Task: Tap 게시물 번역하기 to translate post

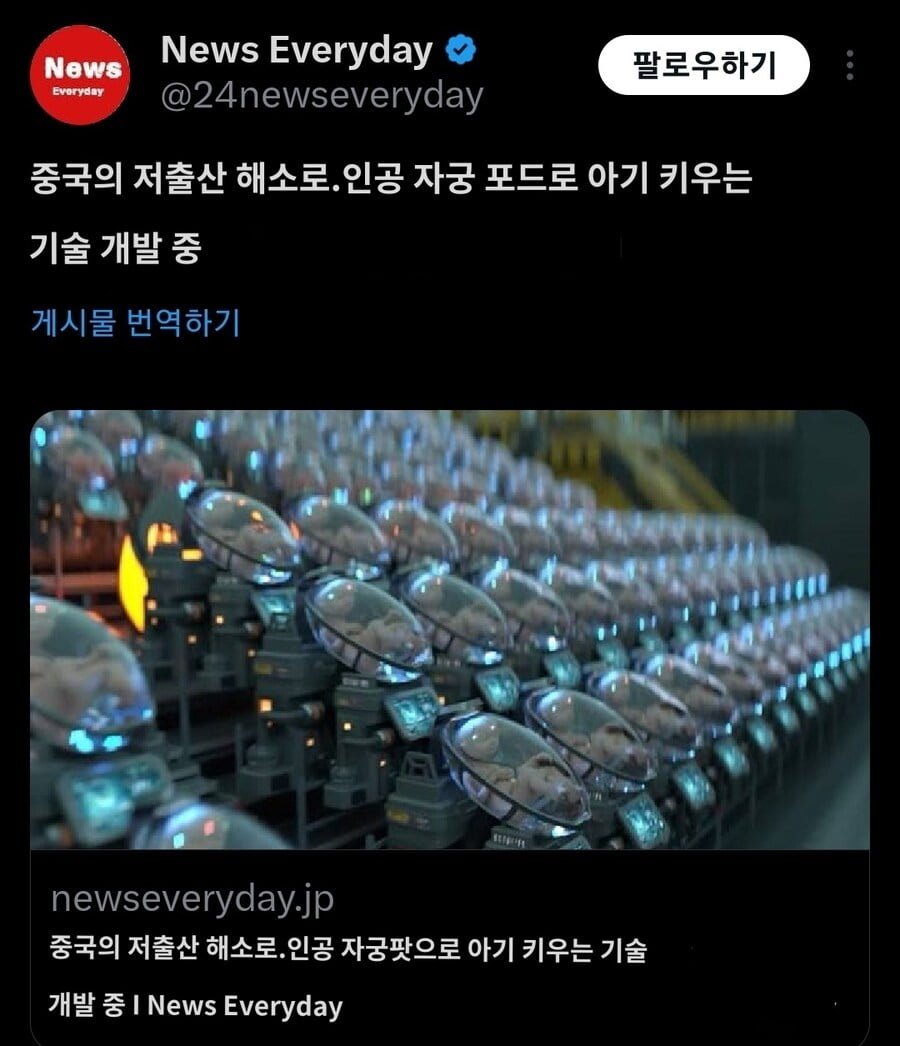Action: click(x=135, y=323)
